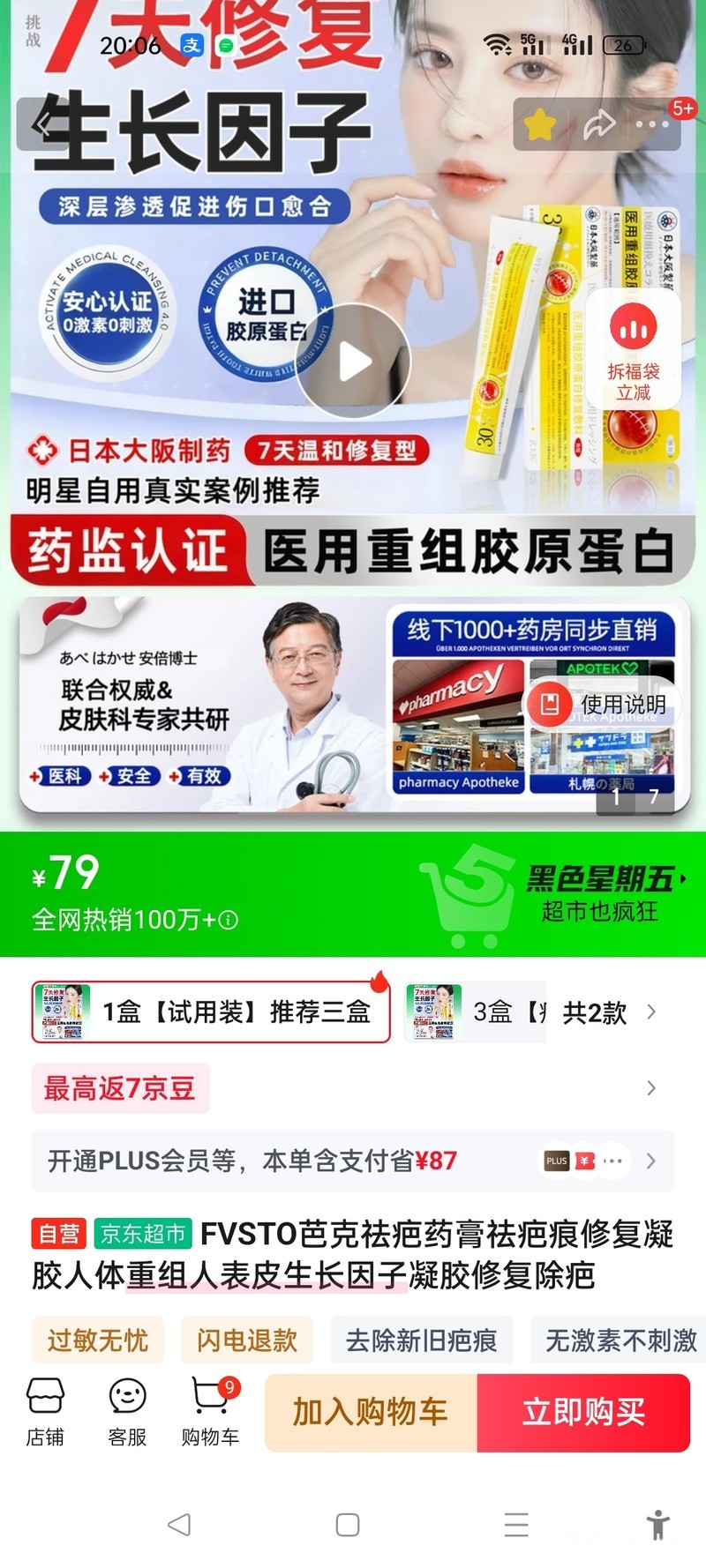
Task: View sales info icon beside 全网热销100万+
Action: coord(229,920)
